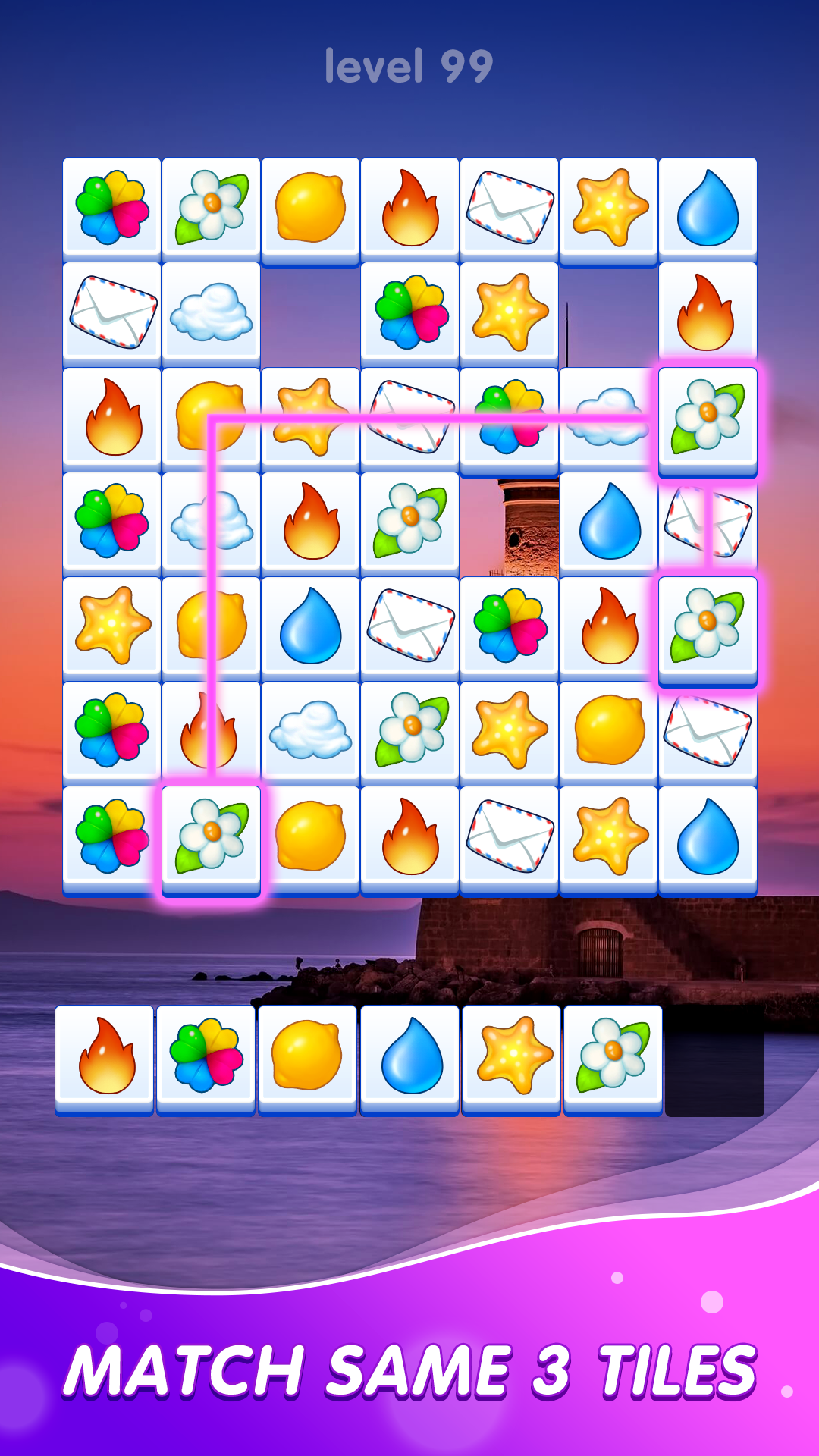Tap the daisy tile at the far right of the bottom tray
The image size is (819, 1456).
610,1058
